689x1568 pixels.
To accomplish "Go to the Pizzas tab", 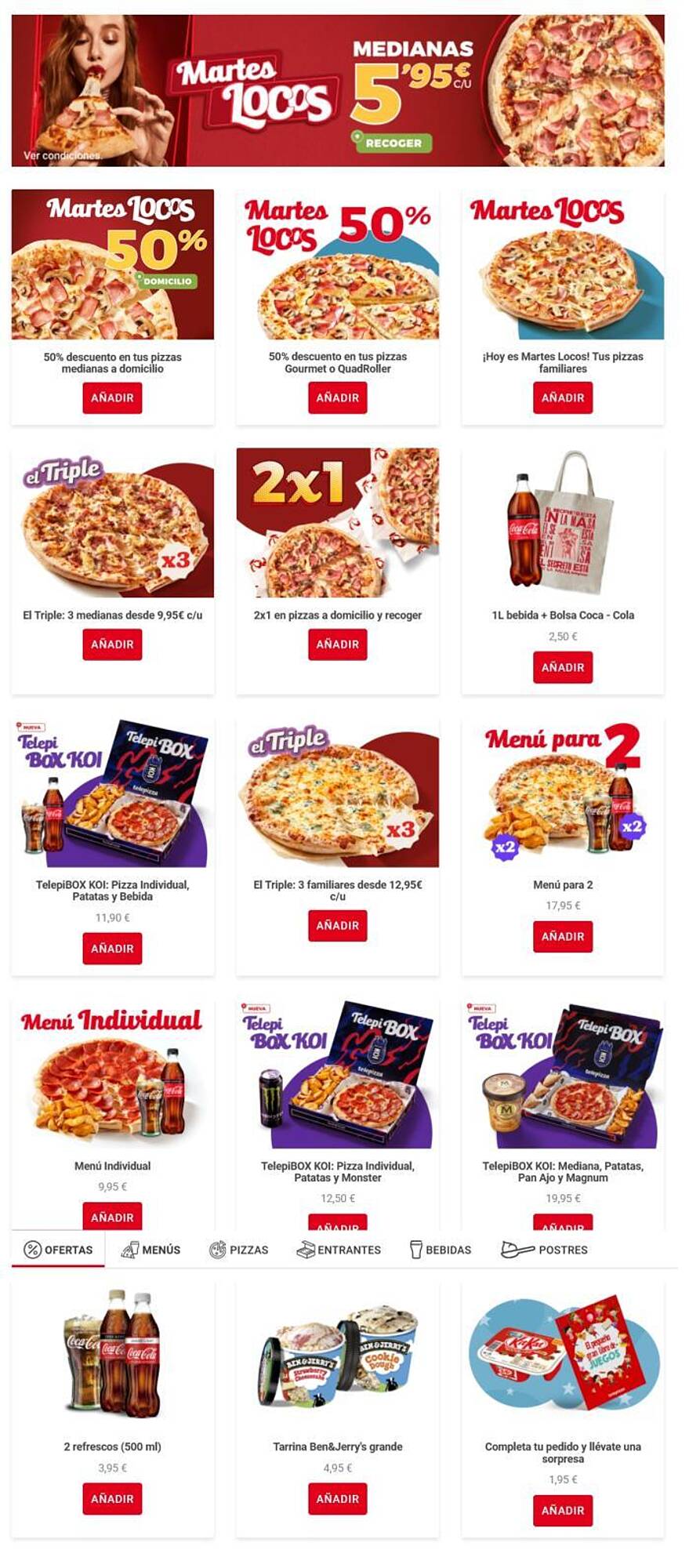I will [x=239, y=1250].
